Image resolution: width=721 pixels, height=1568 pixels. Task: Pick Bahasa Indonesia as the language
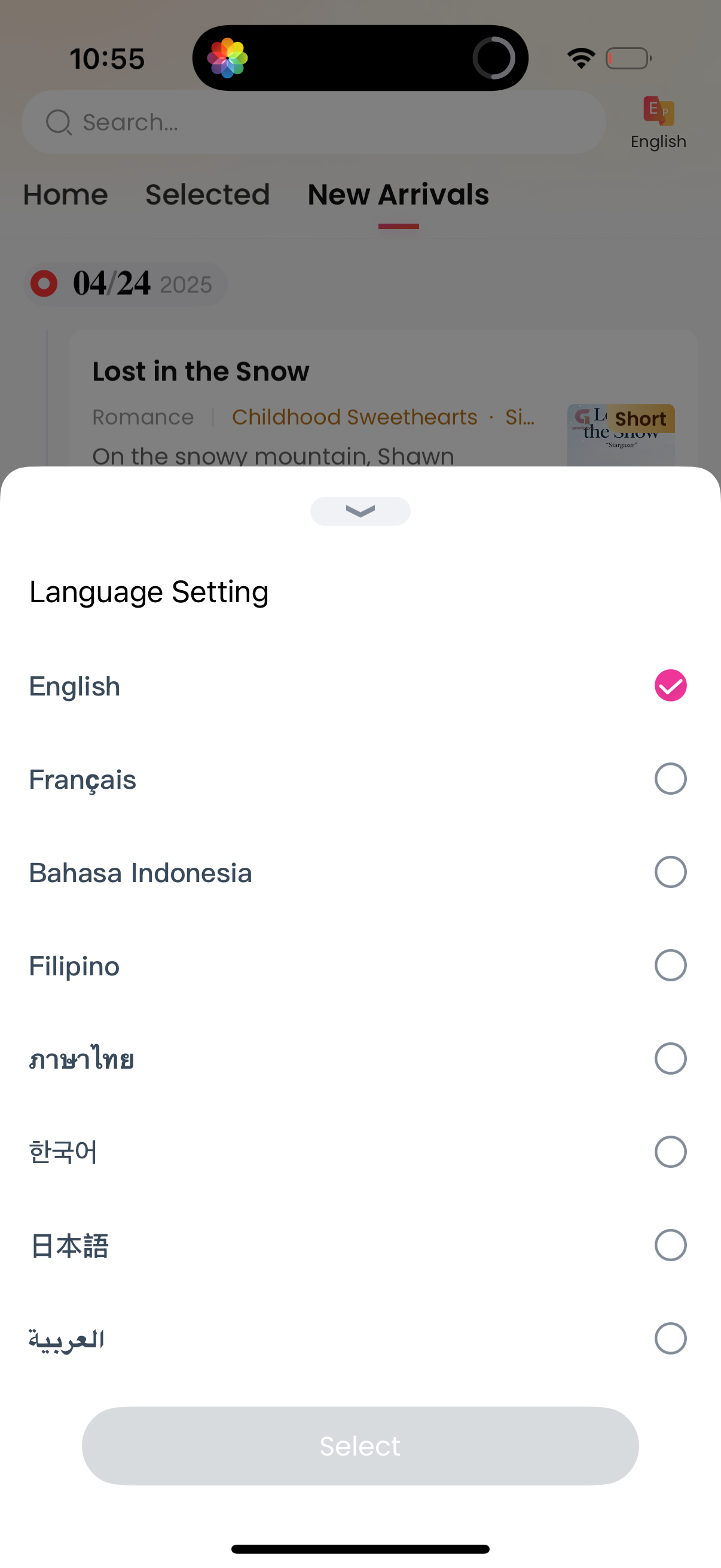click(x=670, y=872)
